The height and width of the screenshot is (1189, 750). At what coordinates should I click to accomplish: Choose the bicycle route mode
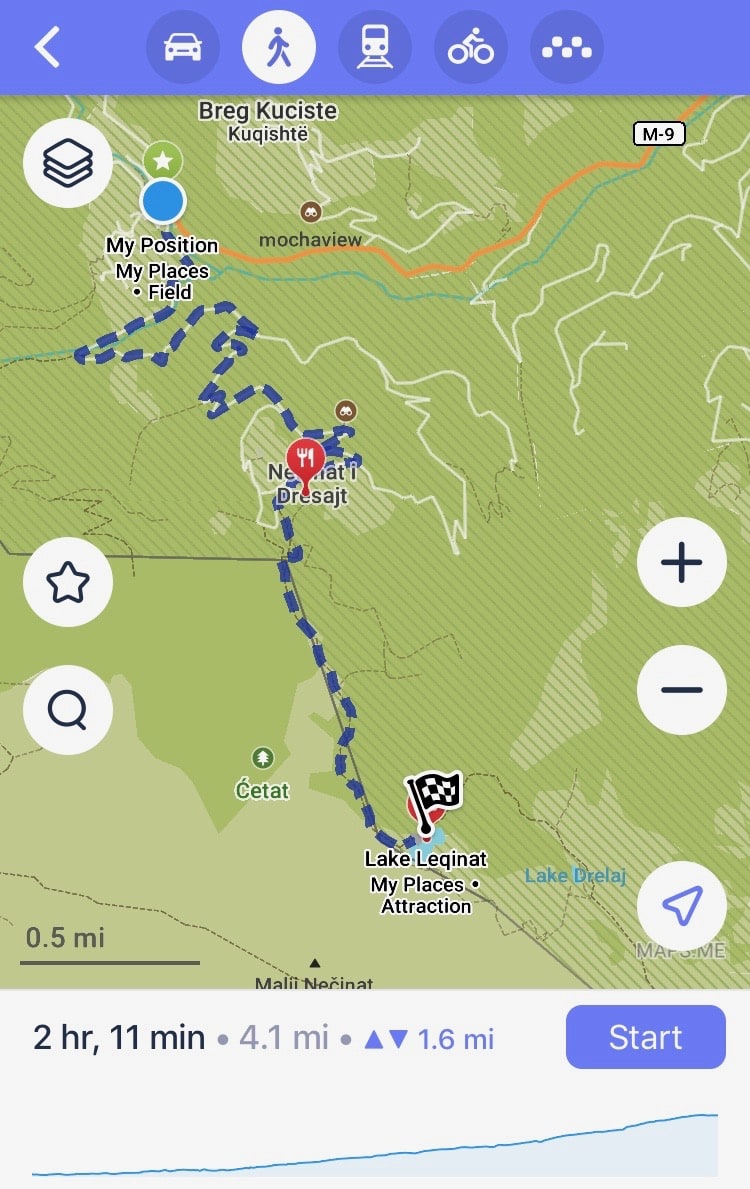[x=471, y=48]
